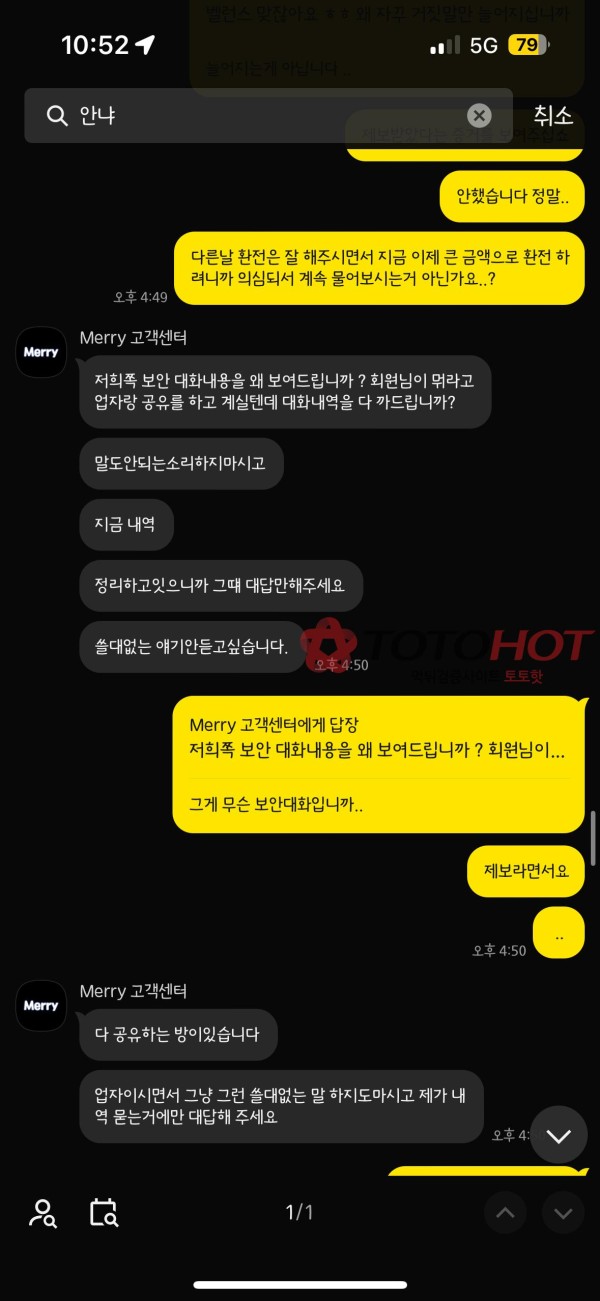Image resolution: width=600 pixels, height=1301 pixels.
Task: Go to the previous search result
Action: [505, 1213]
